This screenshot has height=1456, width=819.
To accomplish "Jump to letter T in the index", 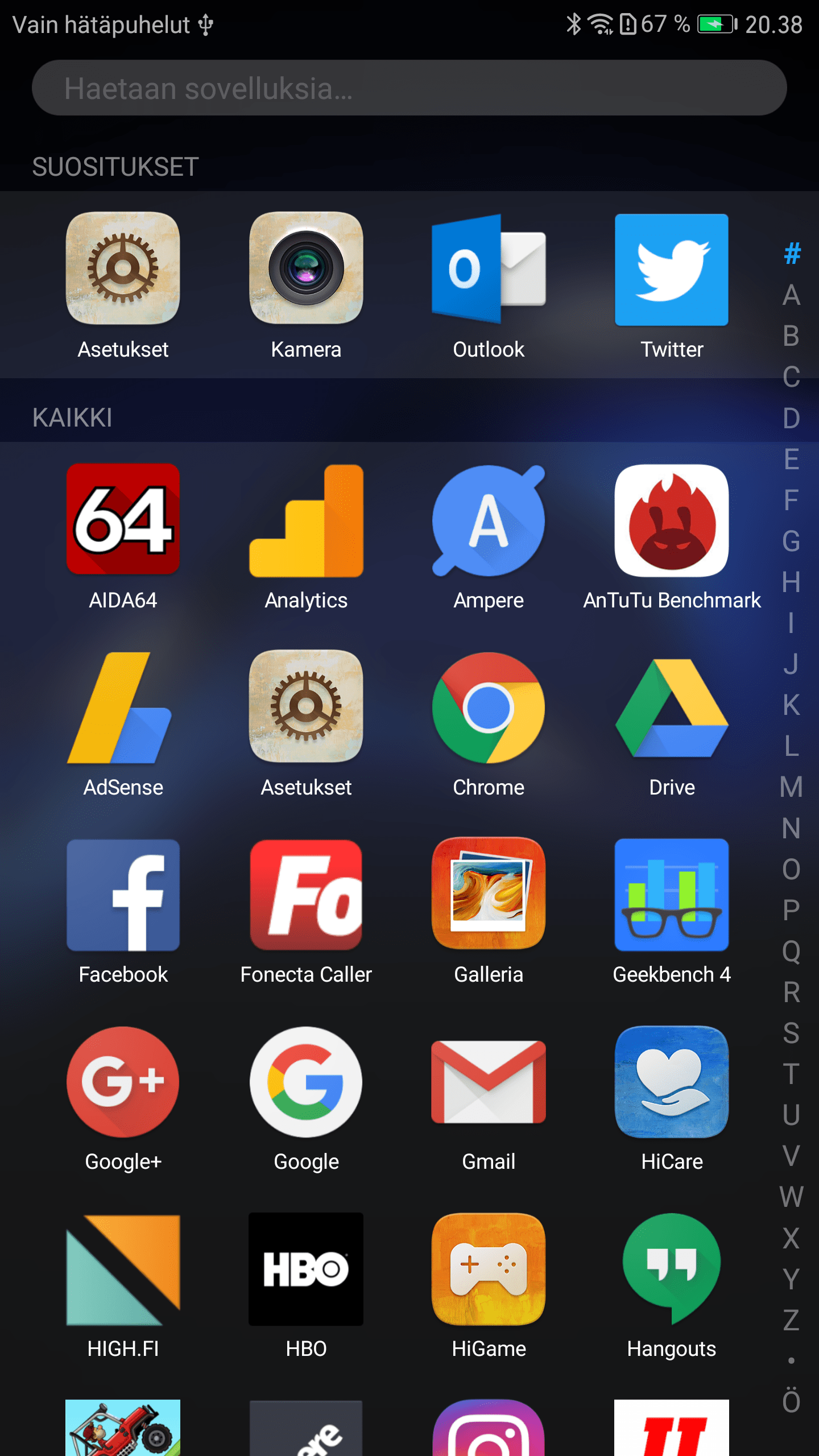I will (791, 1074).
